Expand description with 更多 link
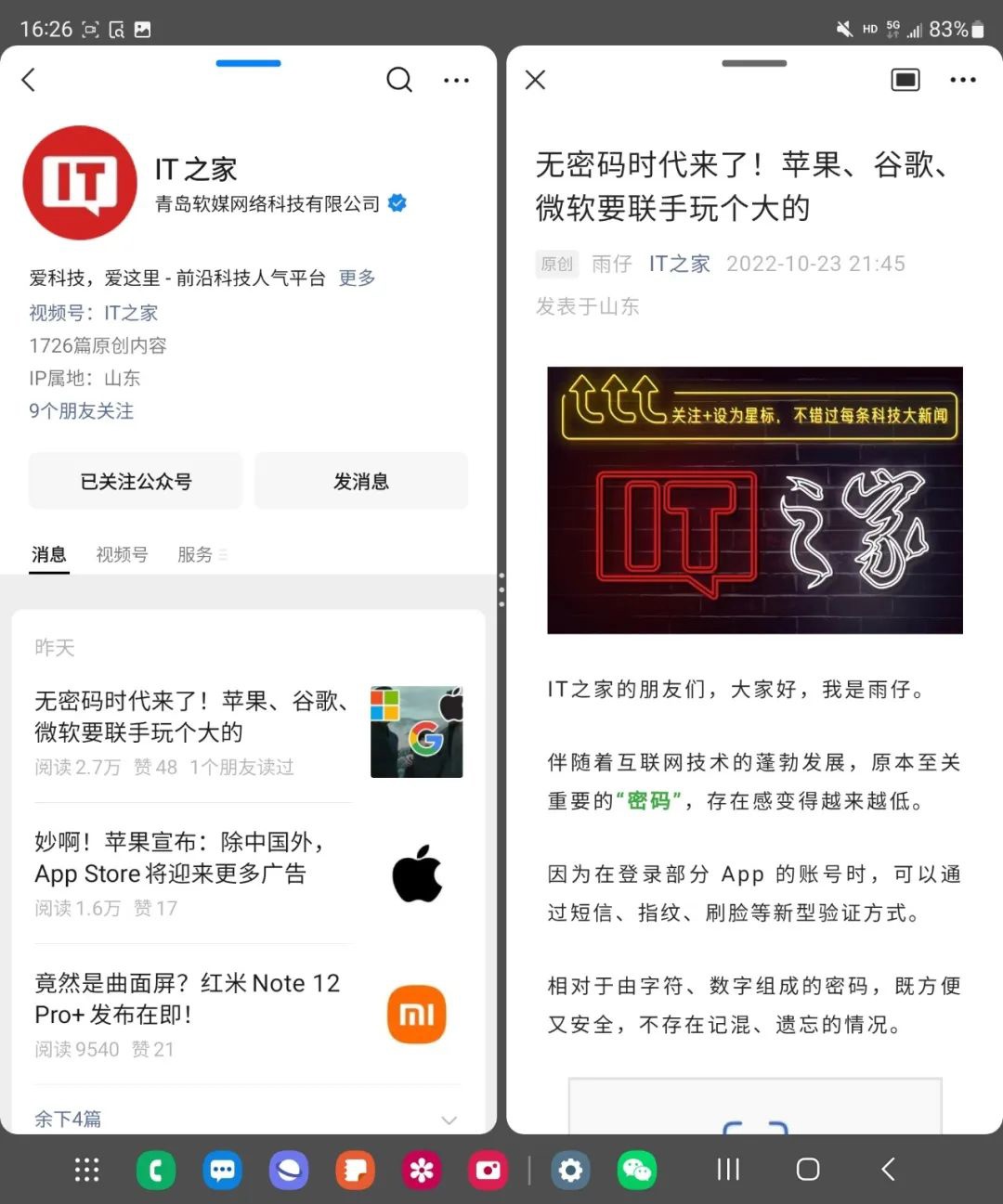The height and width of the screenshot is (1204, 1003). 357,278
